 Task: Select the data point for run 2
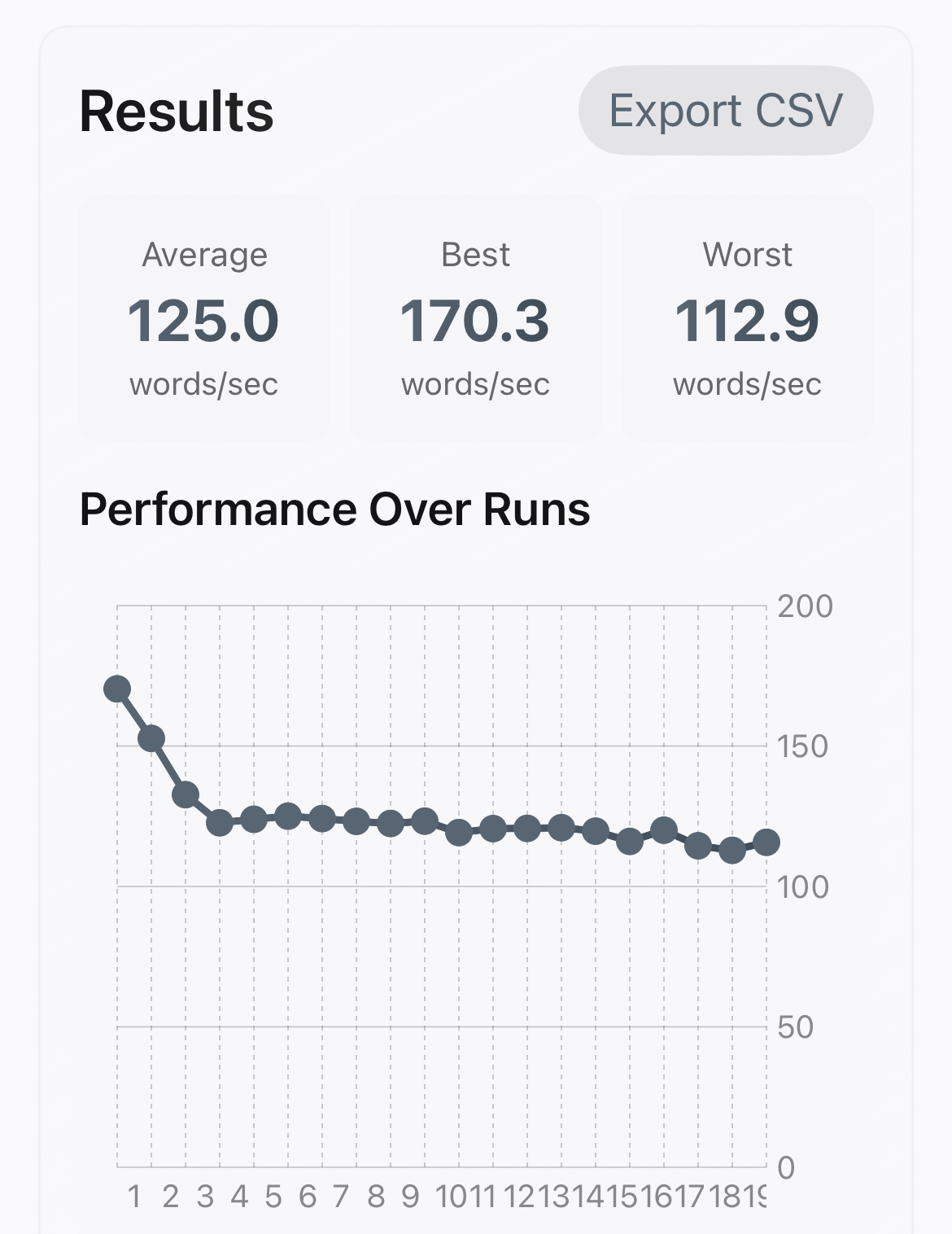point(153,740)
